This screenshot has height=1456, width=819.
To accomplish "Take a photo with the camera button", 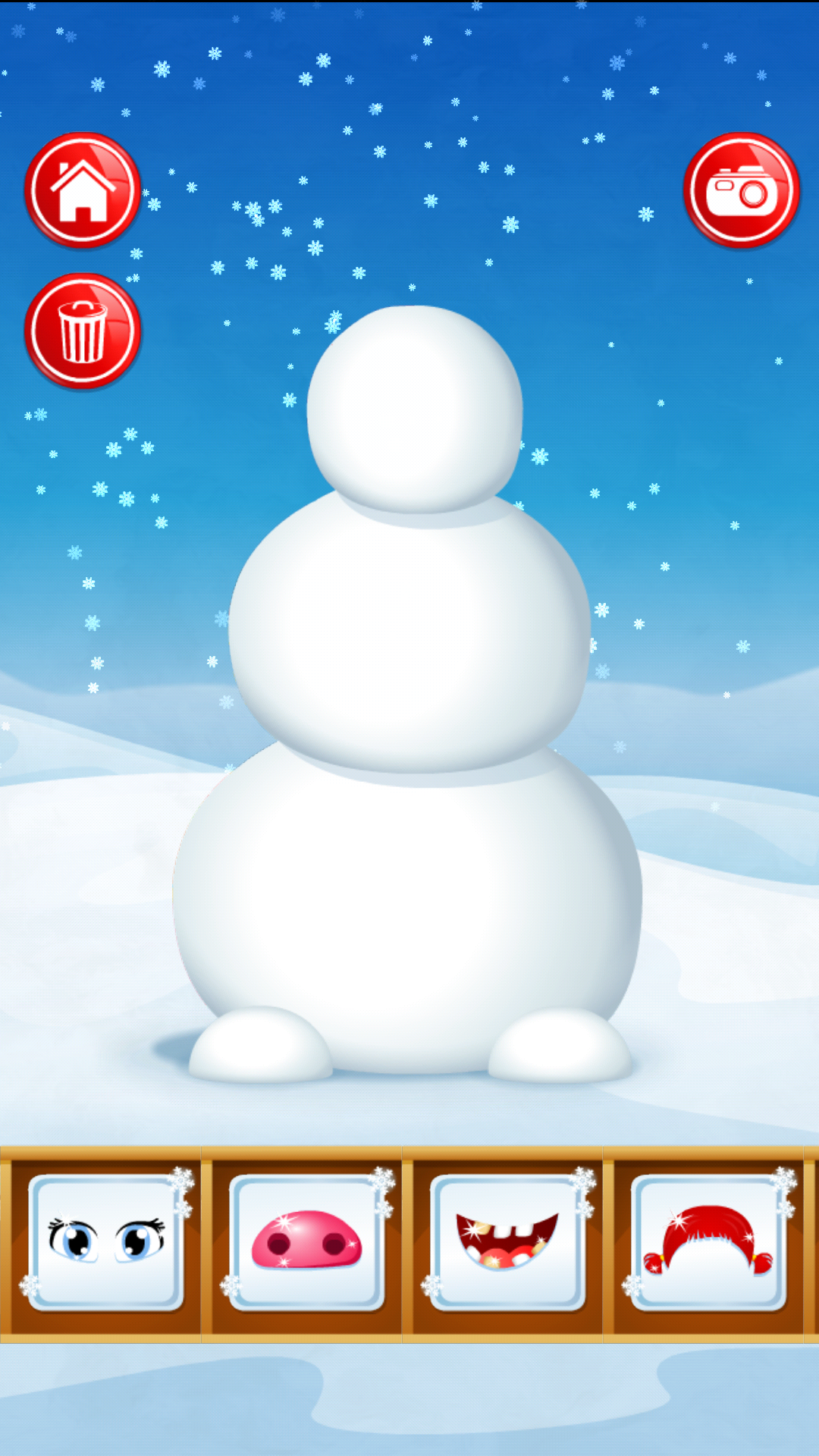I will click(741, 190).
